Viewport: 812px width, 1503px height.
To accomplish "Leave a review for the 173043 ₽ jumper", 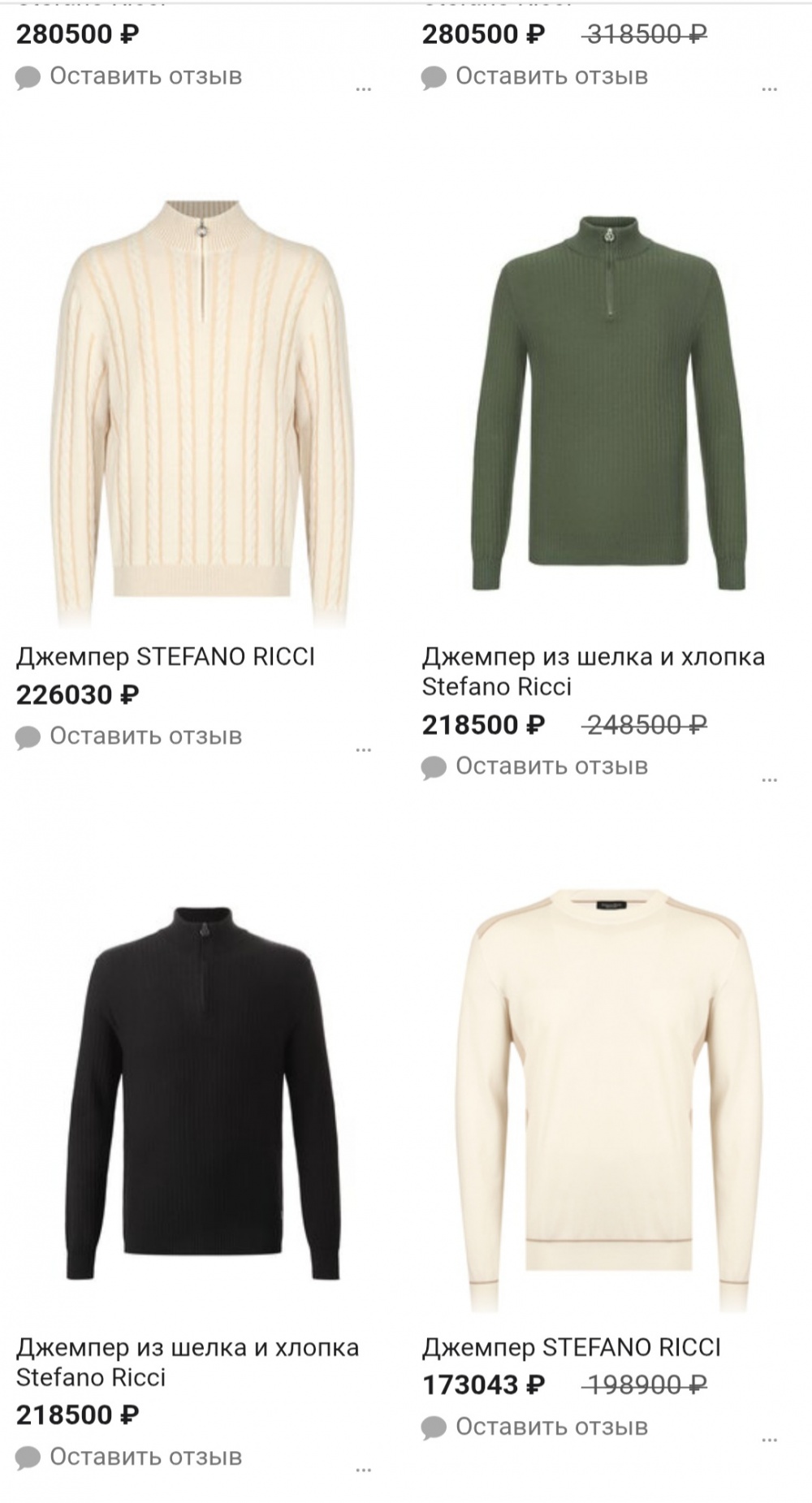I will 536,1427.
